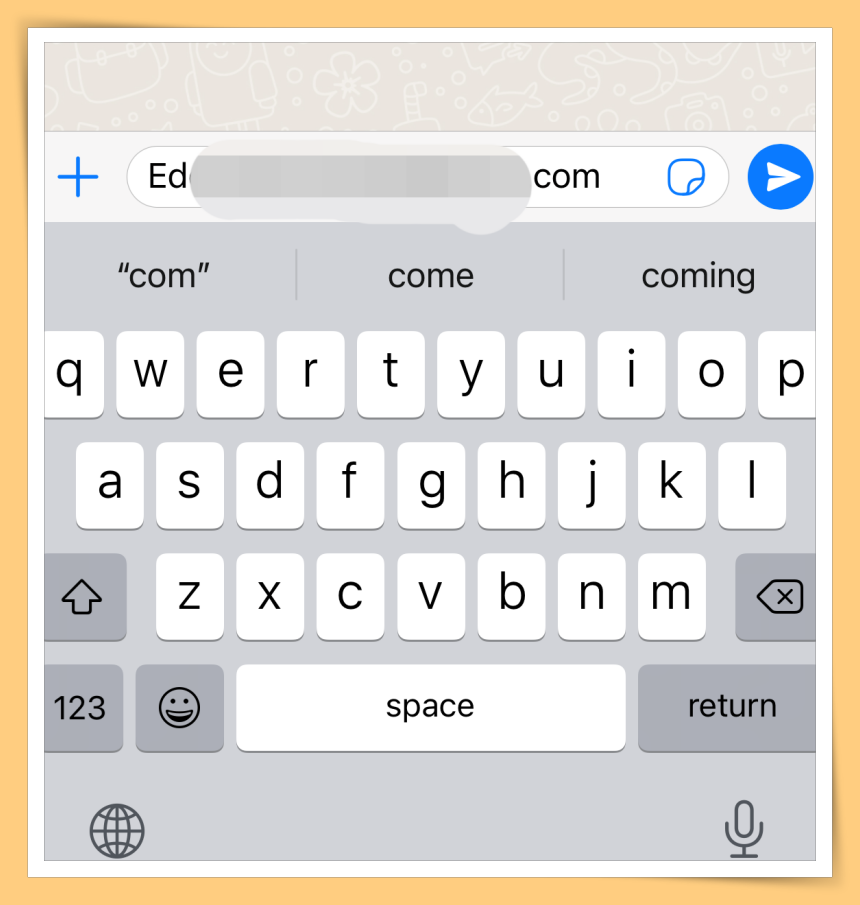Enable the shift key
The width and height of the screenshot is (860, 905).
(83, 597)
